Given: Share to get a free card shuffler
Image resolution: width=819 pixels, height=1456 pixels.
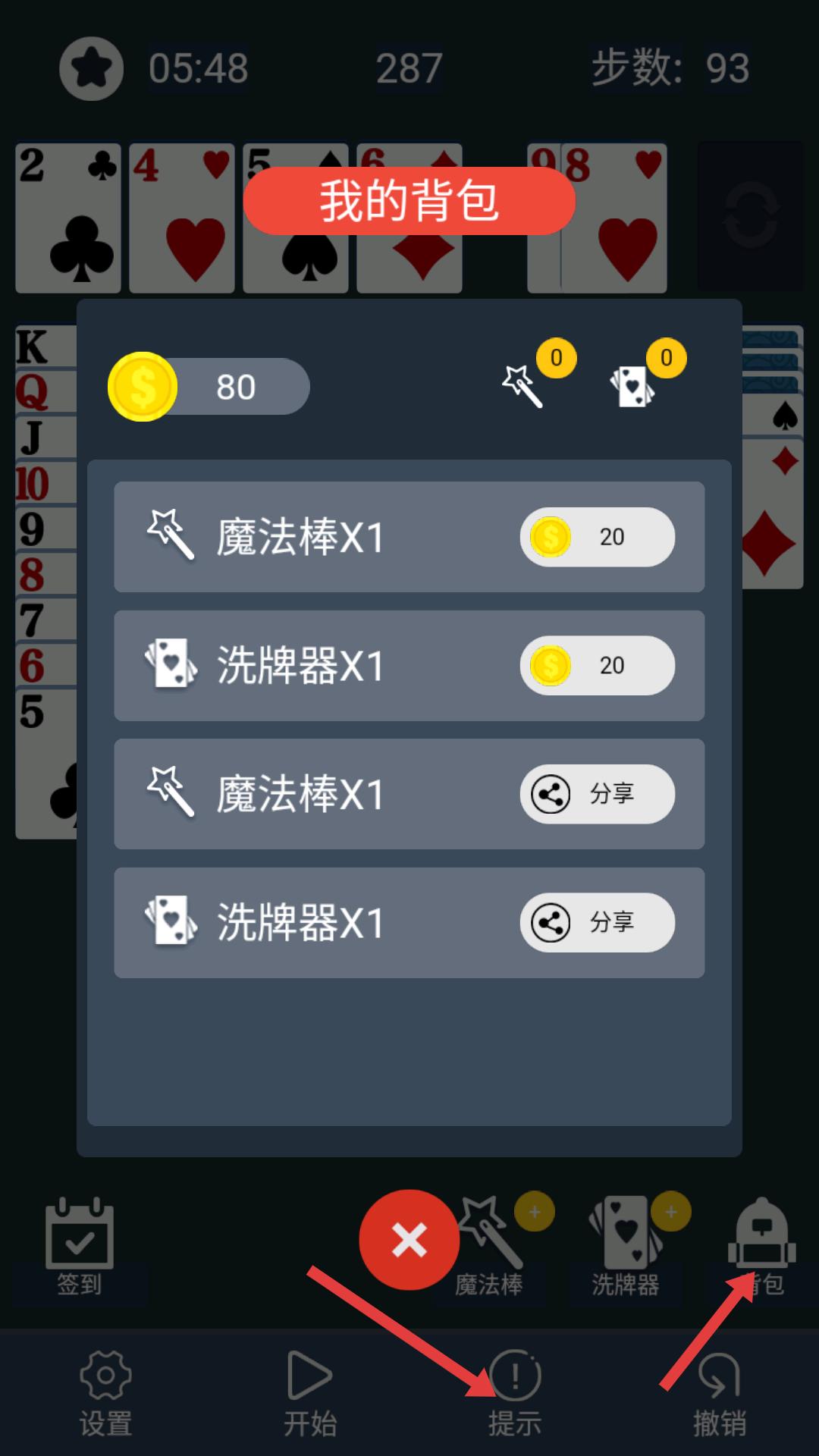Looking at the screenshot, I should point(597,923).
